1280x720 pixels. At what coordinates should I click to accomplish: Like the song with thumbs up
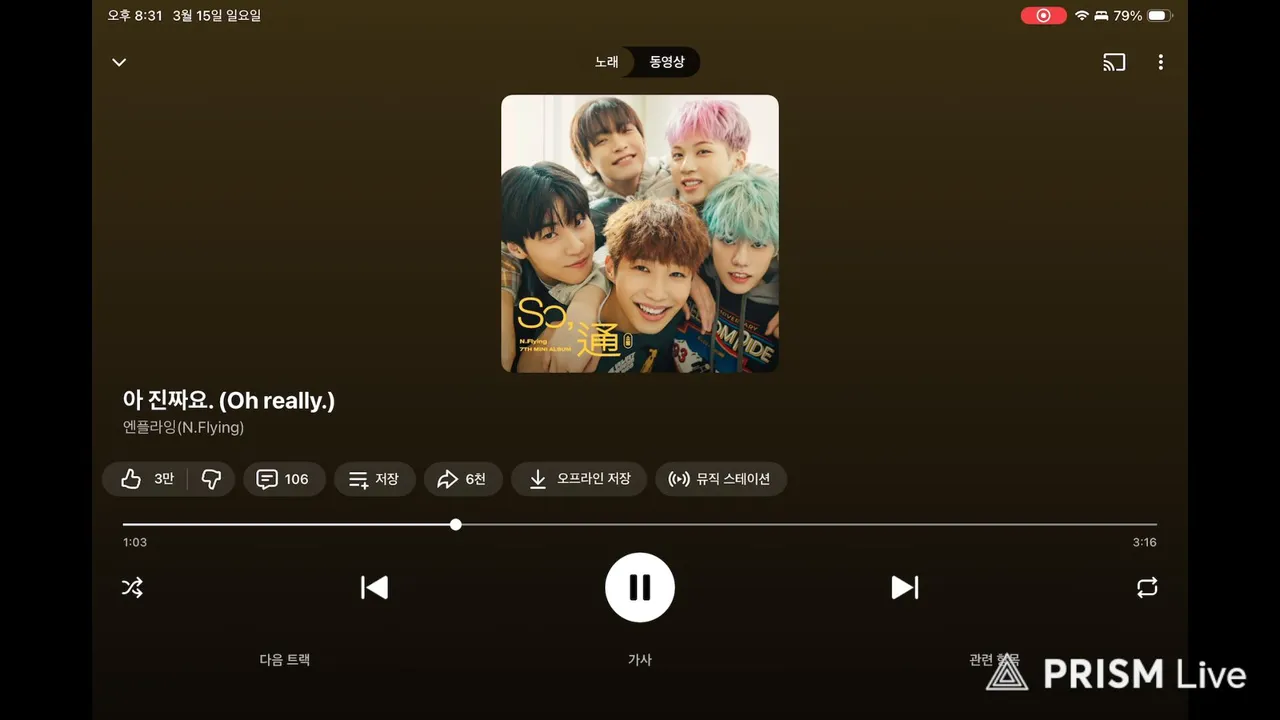click(147, 479)
